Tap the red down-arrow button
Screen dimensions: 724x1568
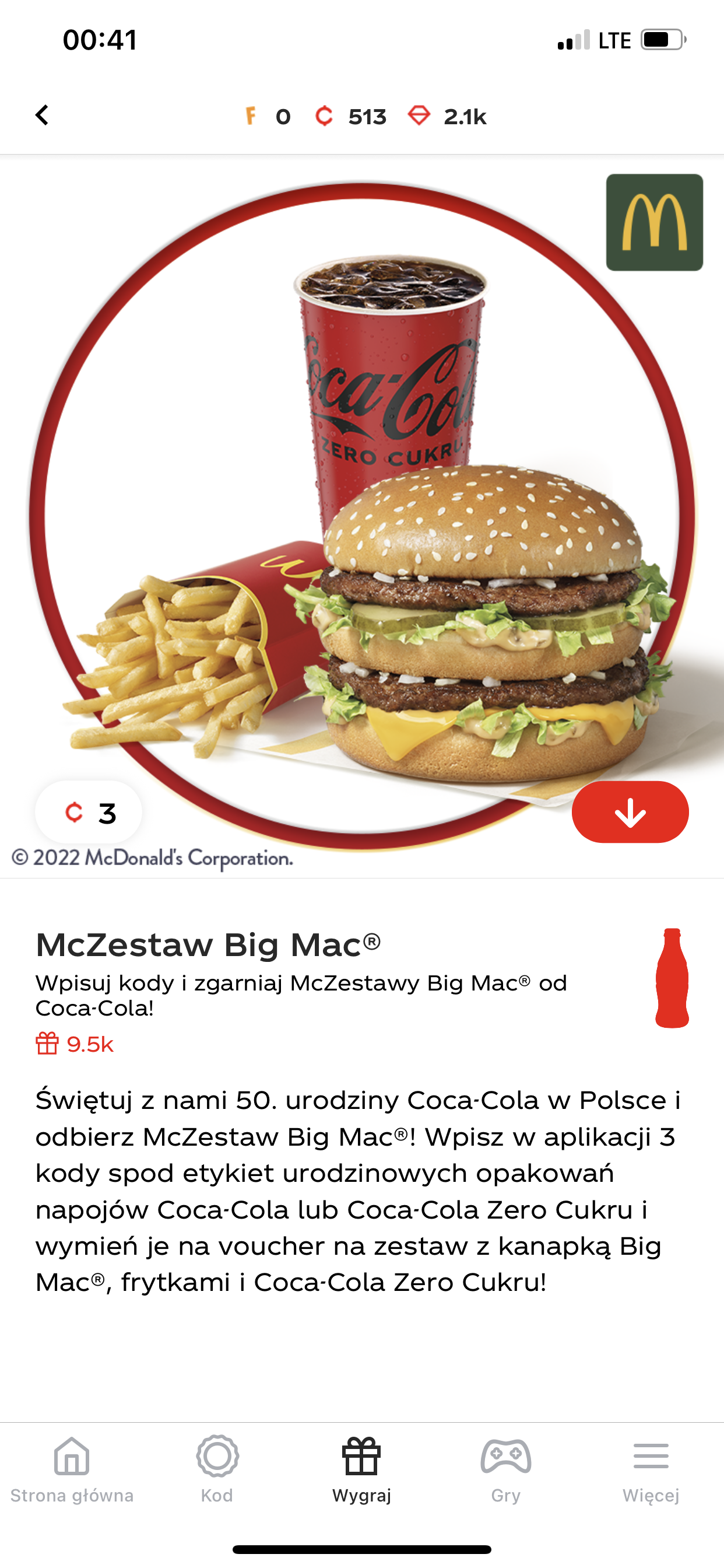[x=630, y=812]
